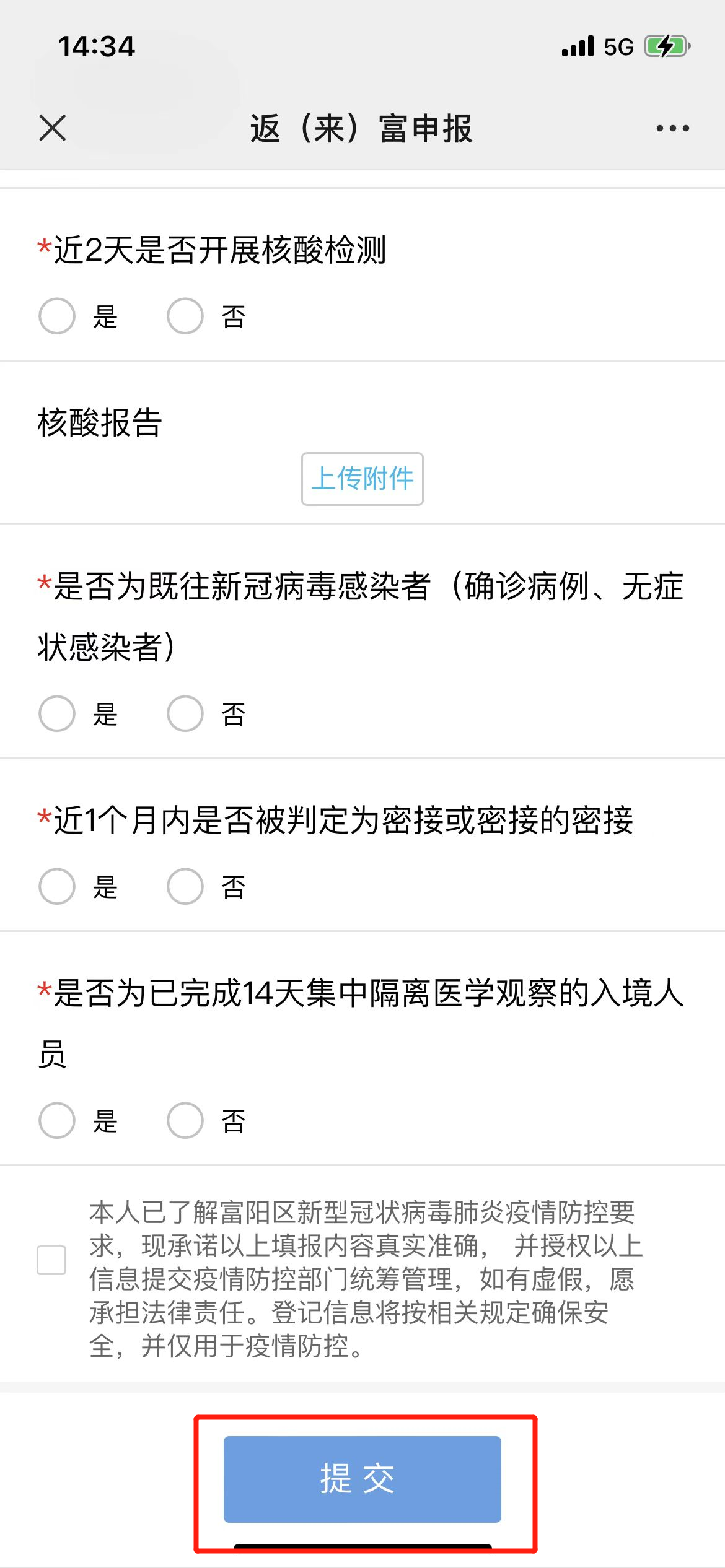
Task: Mark 是 for 近1个月内是否被判定为密接
Action: coord(57,886)
